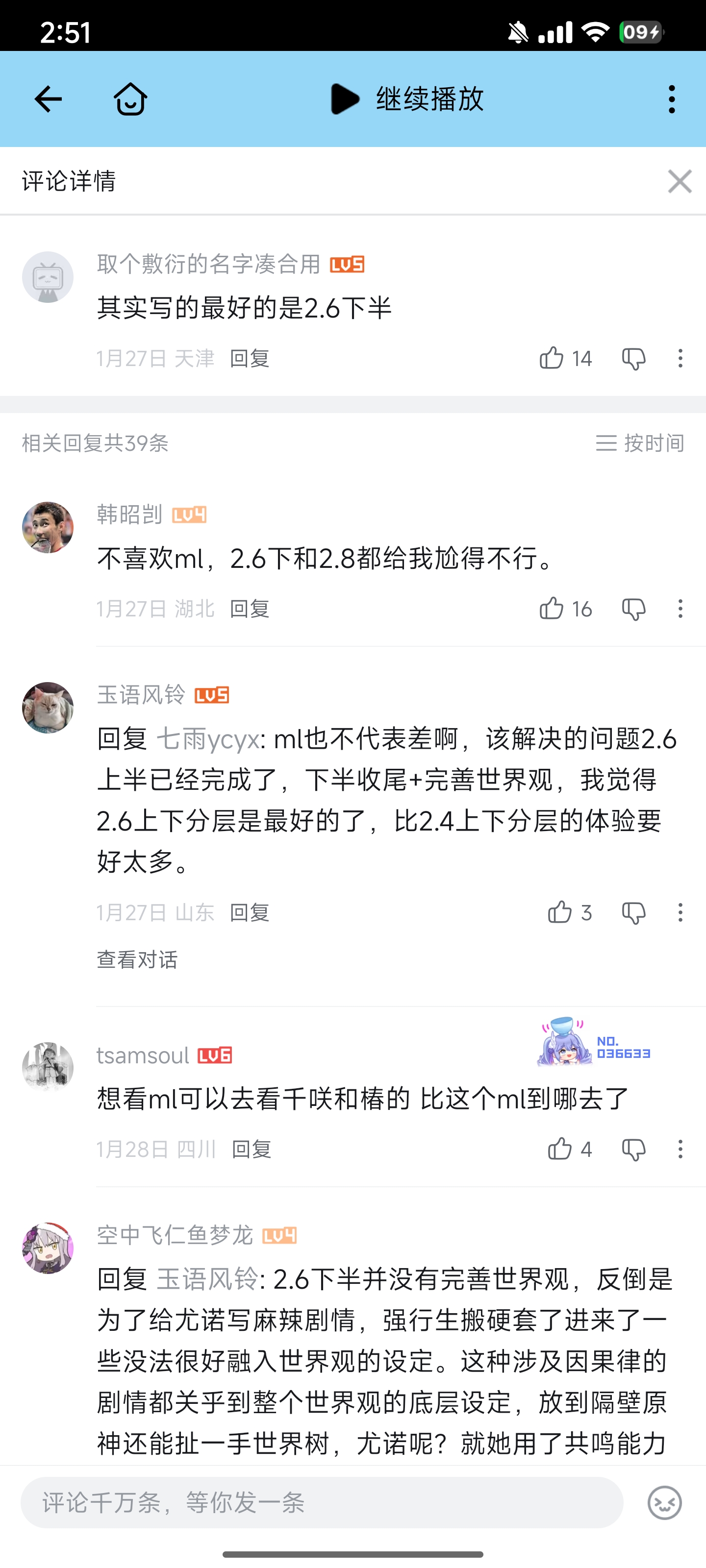
Task: Open the overflow menu in the top bar
Action: tap(672, 98)
